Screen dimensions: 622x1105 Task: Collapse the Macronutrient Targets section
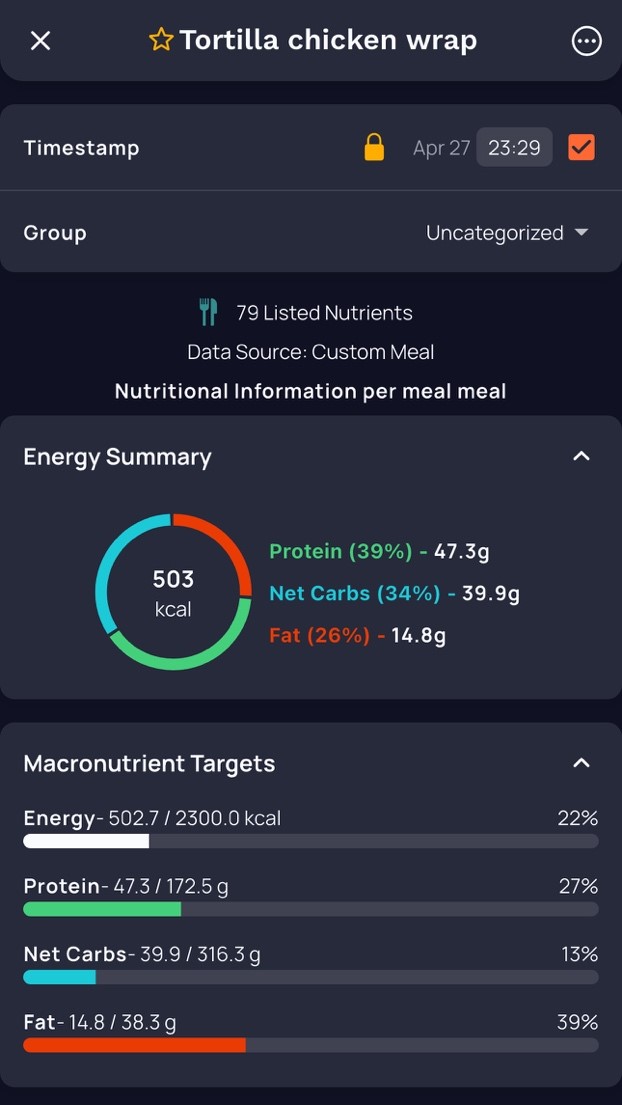[x=581, y=763]
